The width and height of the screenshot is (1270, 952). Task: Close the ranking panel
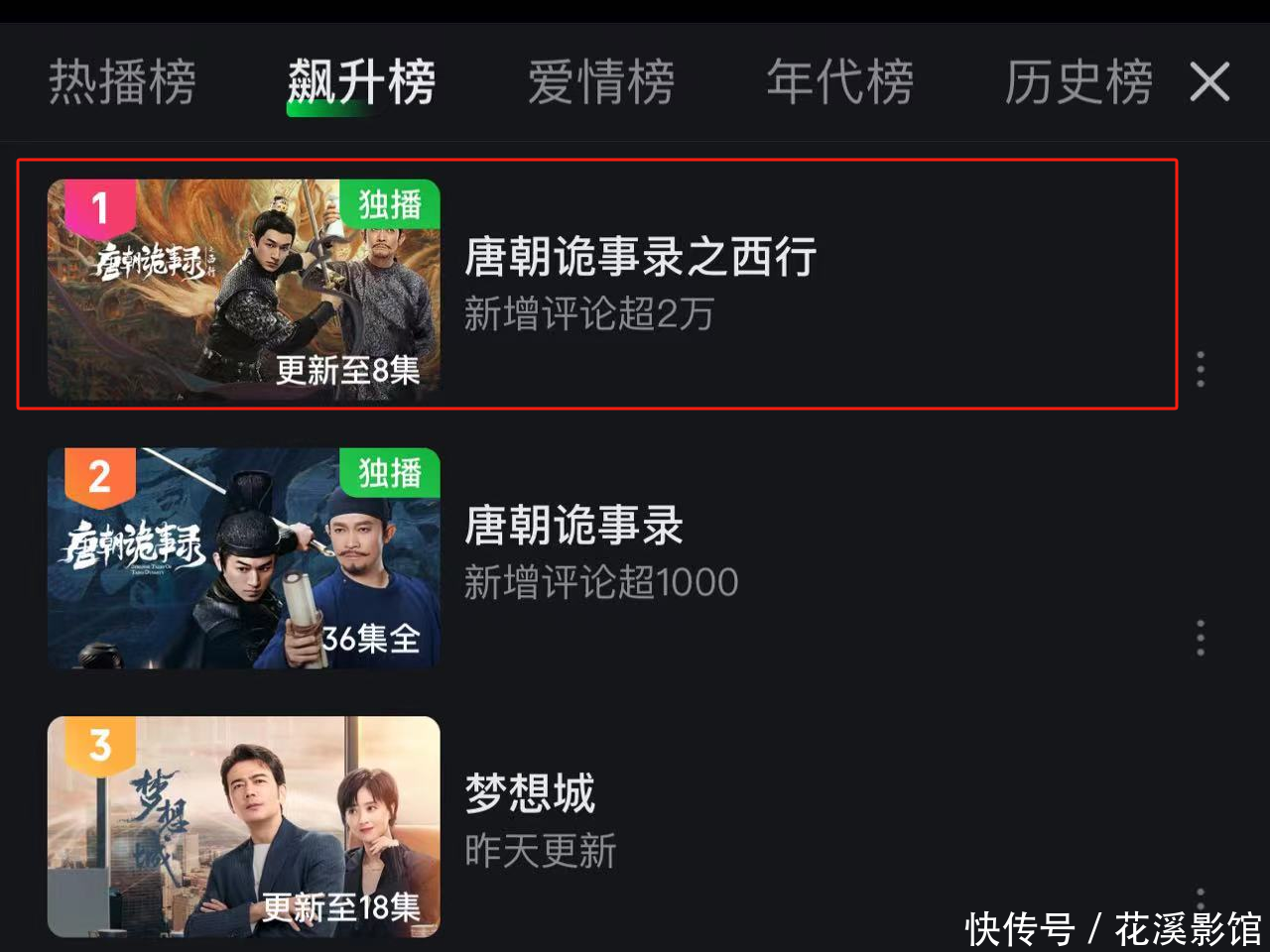tap(1209, 81)
